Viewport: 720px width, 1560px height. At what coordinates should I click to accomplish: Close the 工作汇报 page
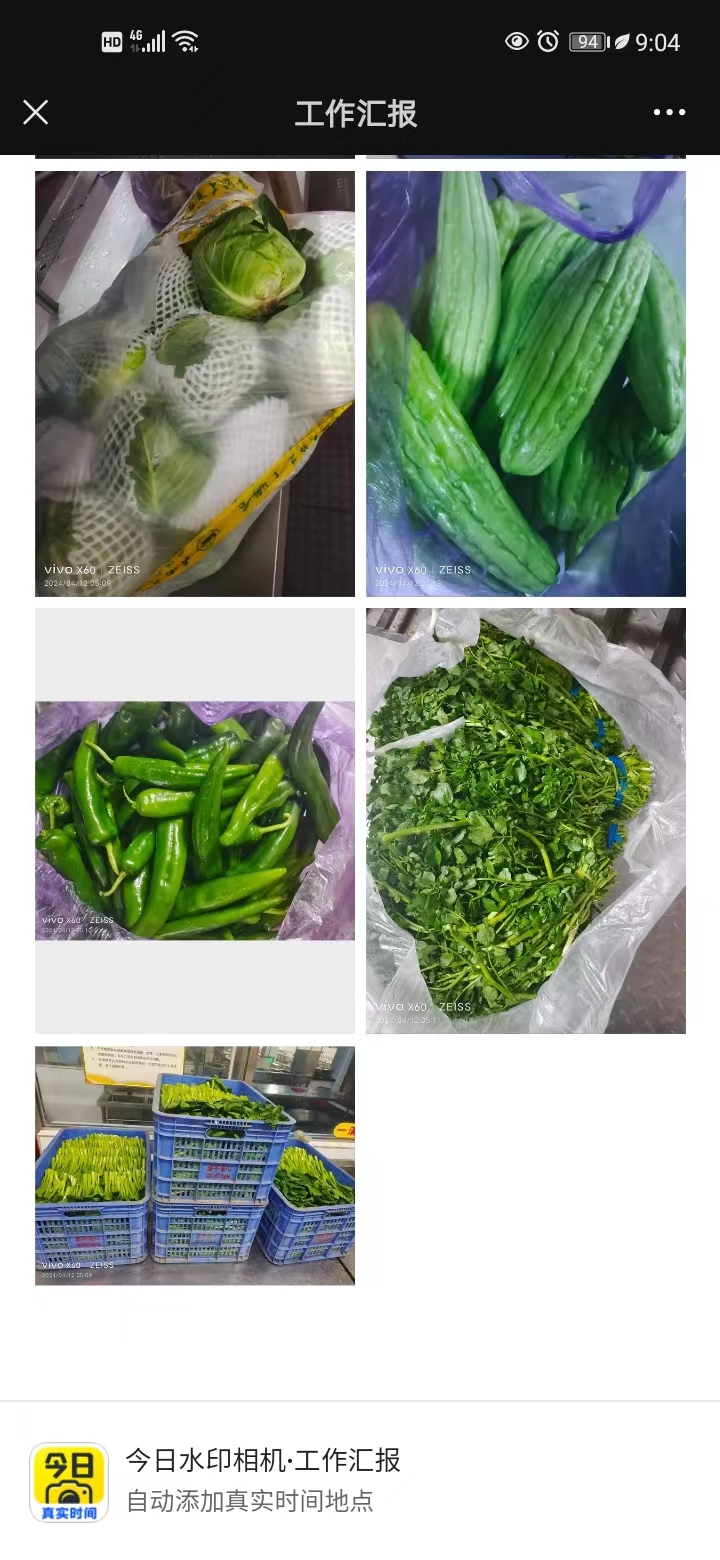click(36, 112)
